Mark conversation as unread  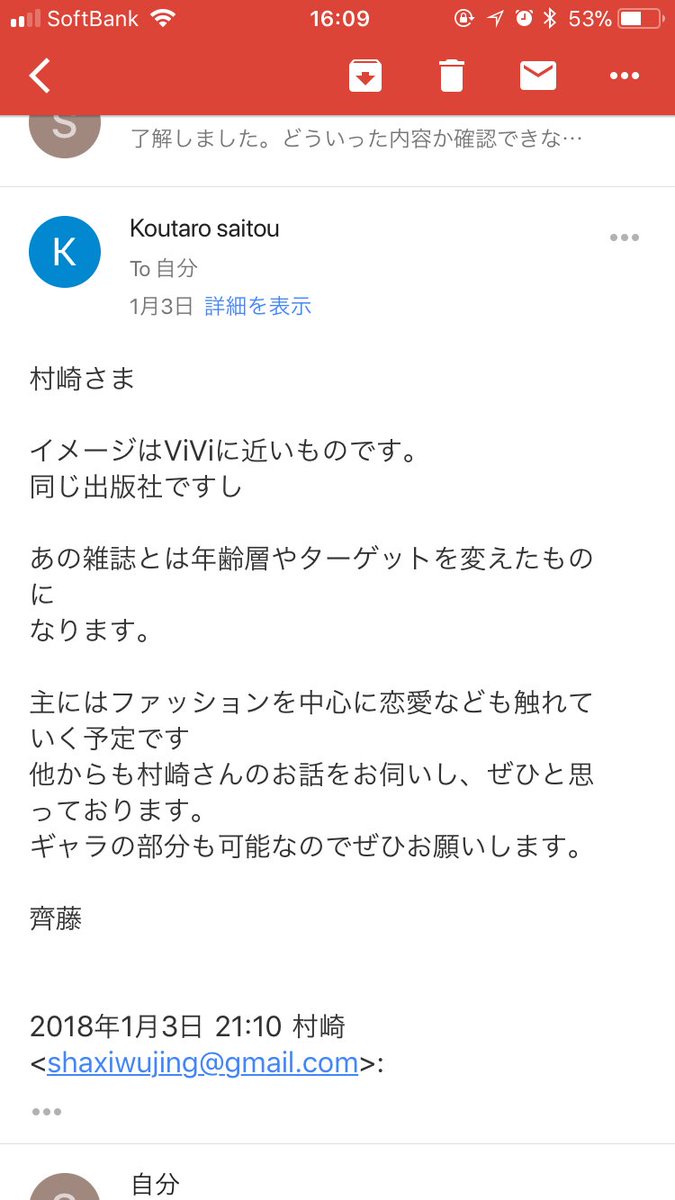538,76
